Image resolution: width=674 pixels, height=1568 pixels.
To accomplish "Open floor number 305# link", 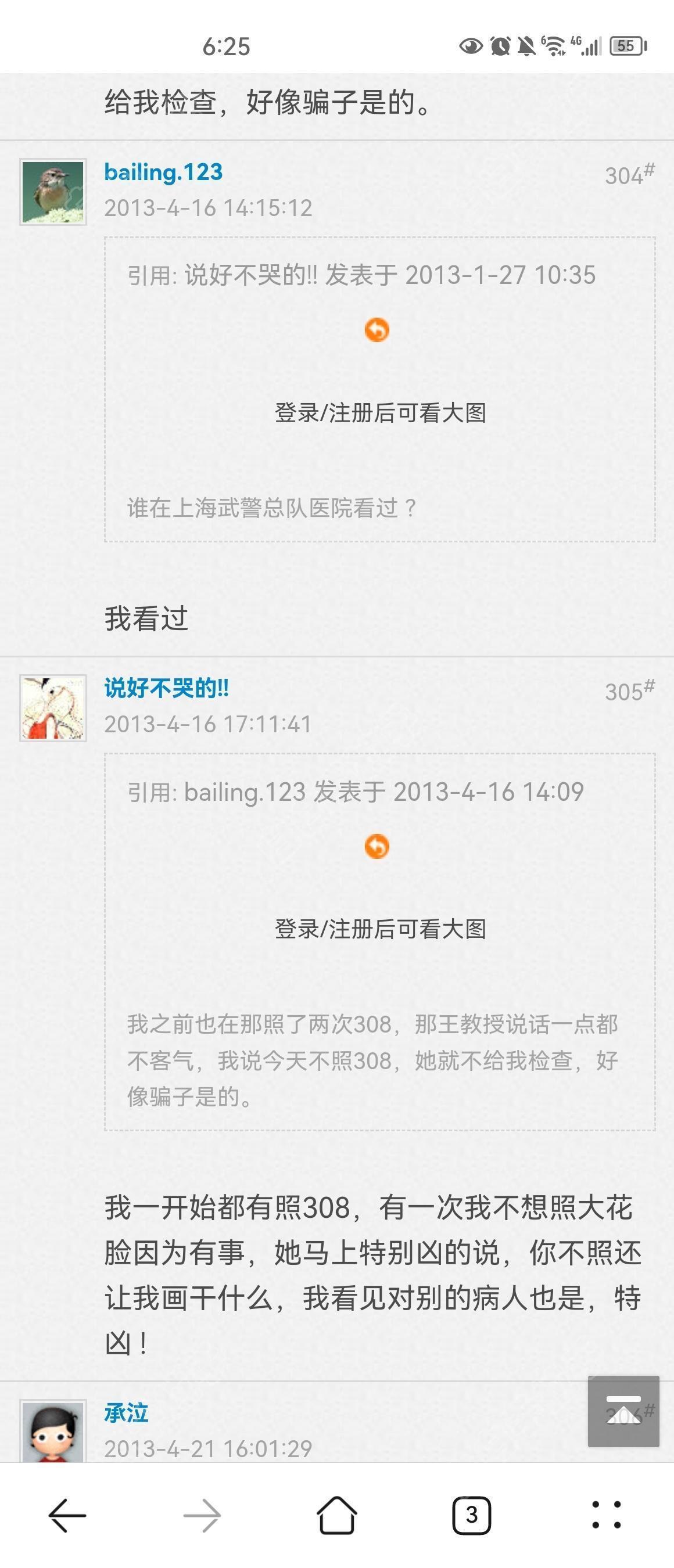I will [x=629, y=691].
